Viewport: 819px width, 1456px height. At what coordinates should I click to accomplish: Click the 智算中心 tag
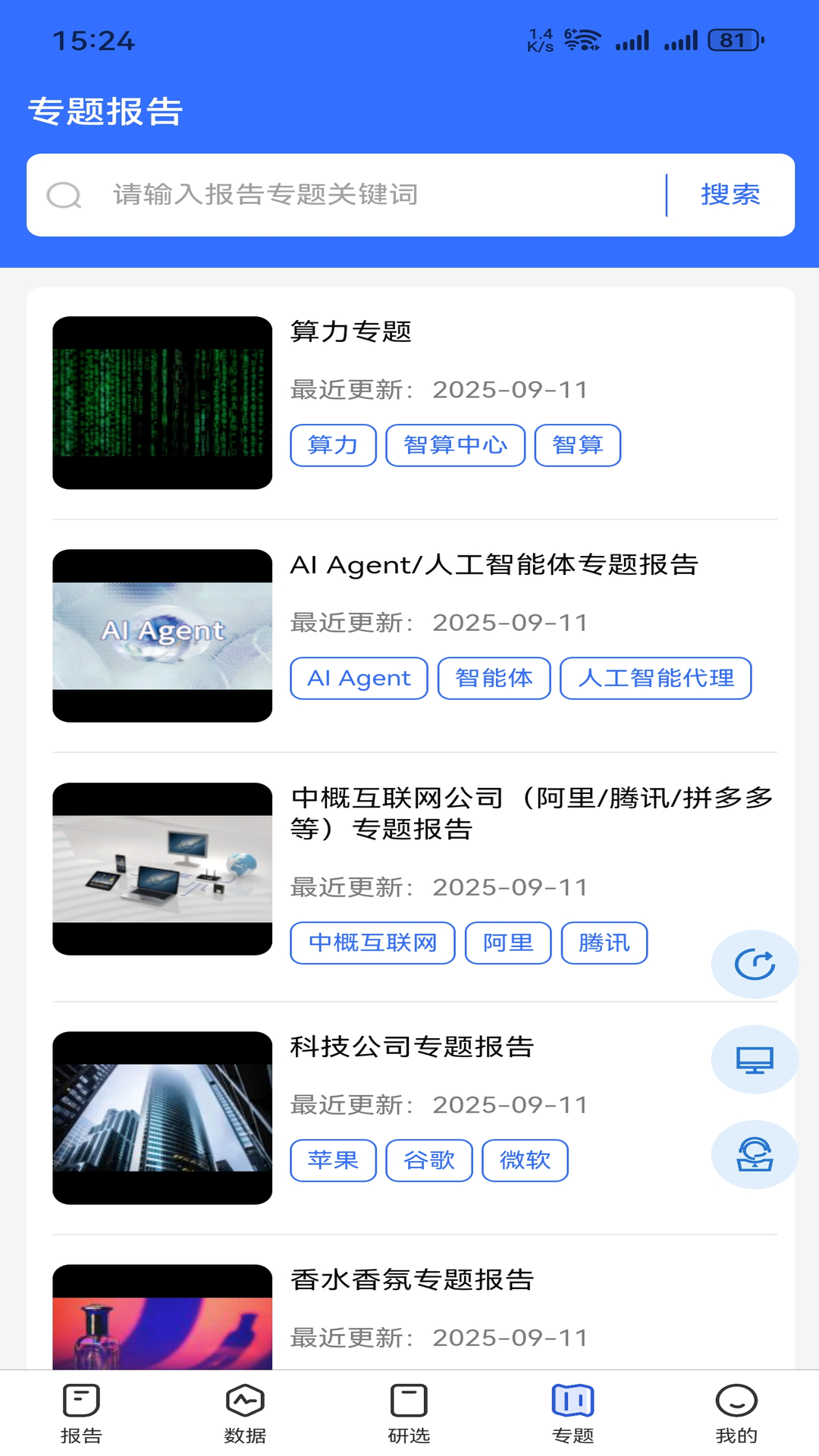(455, 445)
